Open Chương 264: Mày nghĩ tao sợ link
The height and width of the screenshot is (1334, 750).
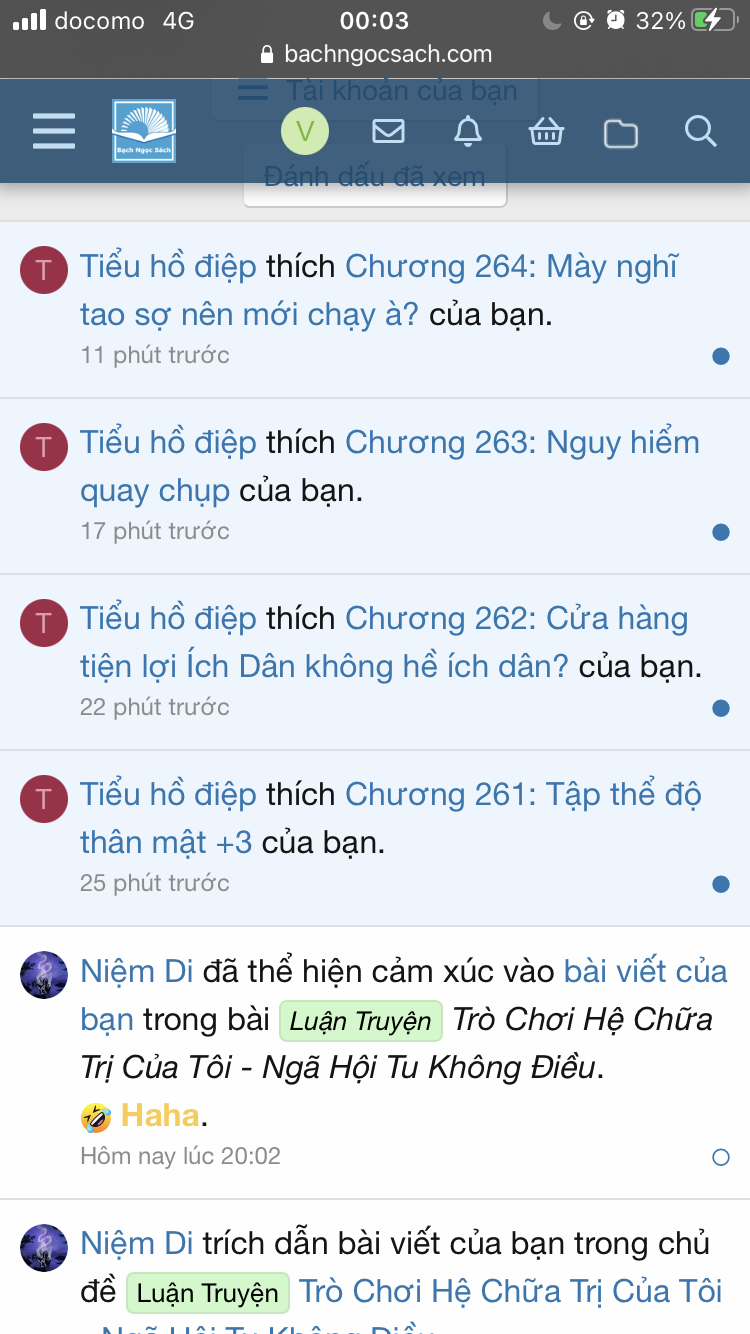pos(511,267)
